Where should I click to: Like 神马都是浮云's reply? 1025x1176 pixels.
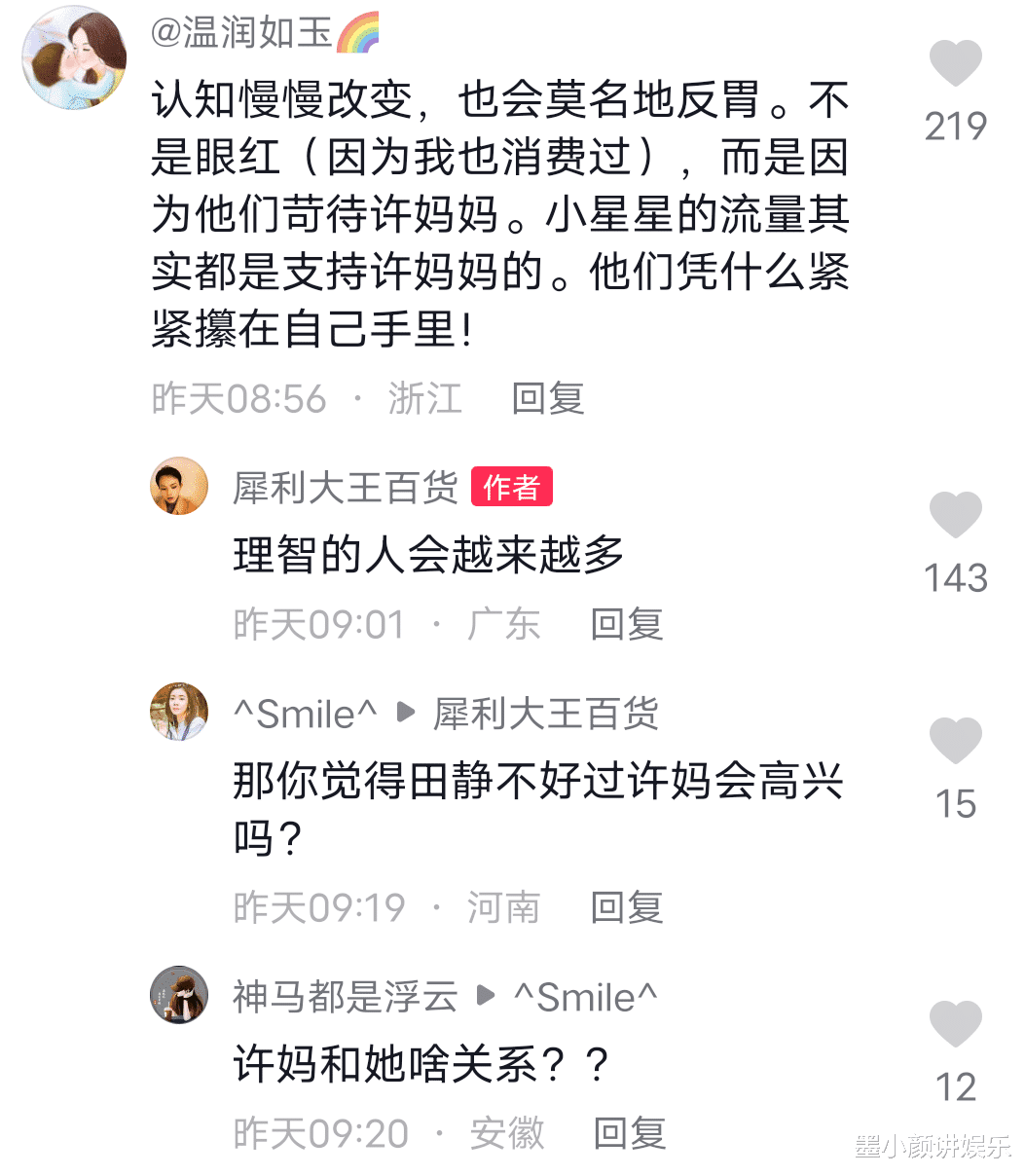[x=955, y=1024]
